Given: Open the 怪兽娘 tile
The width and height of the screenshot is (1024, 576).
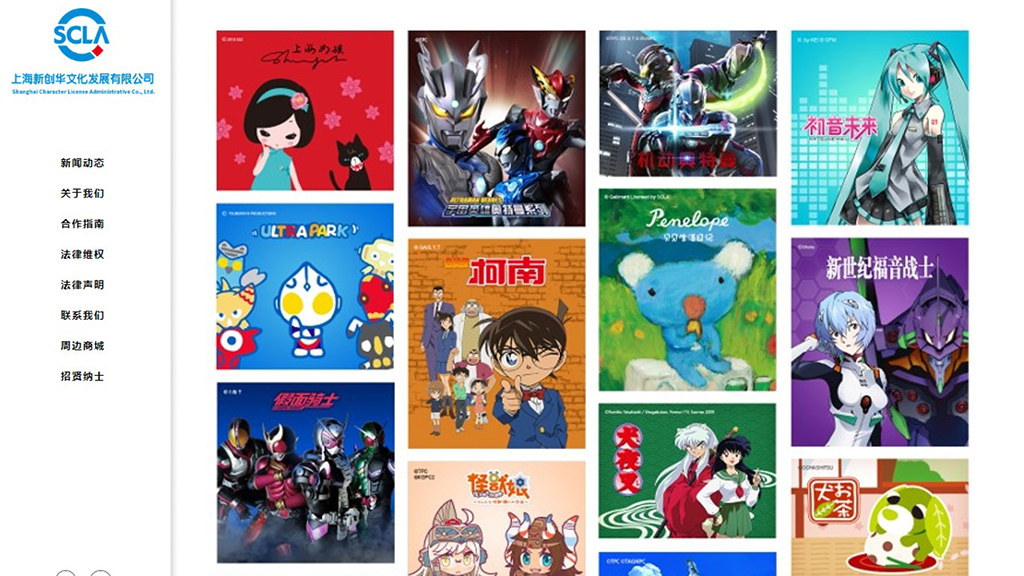Looking at the screenshot, I should pos(496,517).
